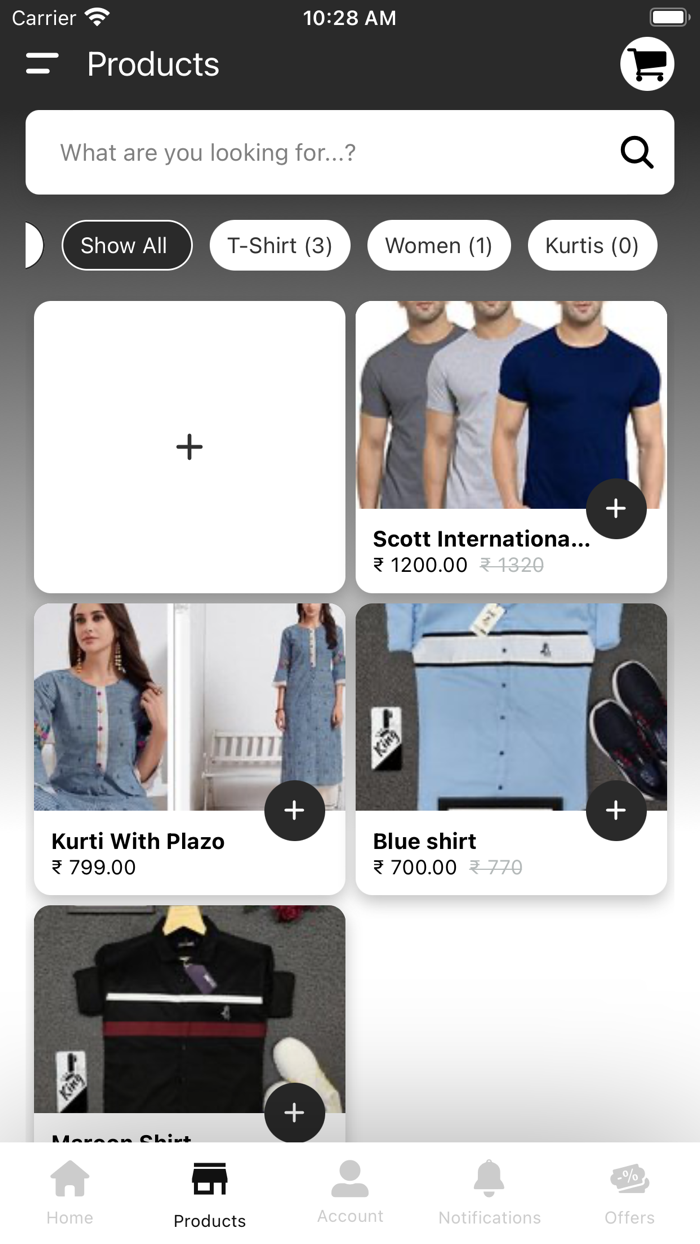Add Scott International t-shirts to cart
Image resolution: width=700 pixels, height=1244 pixels.
point(616,509)
